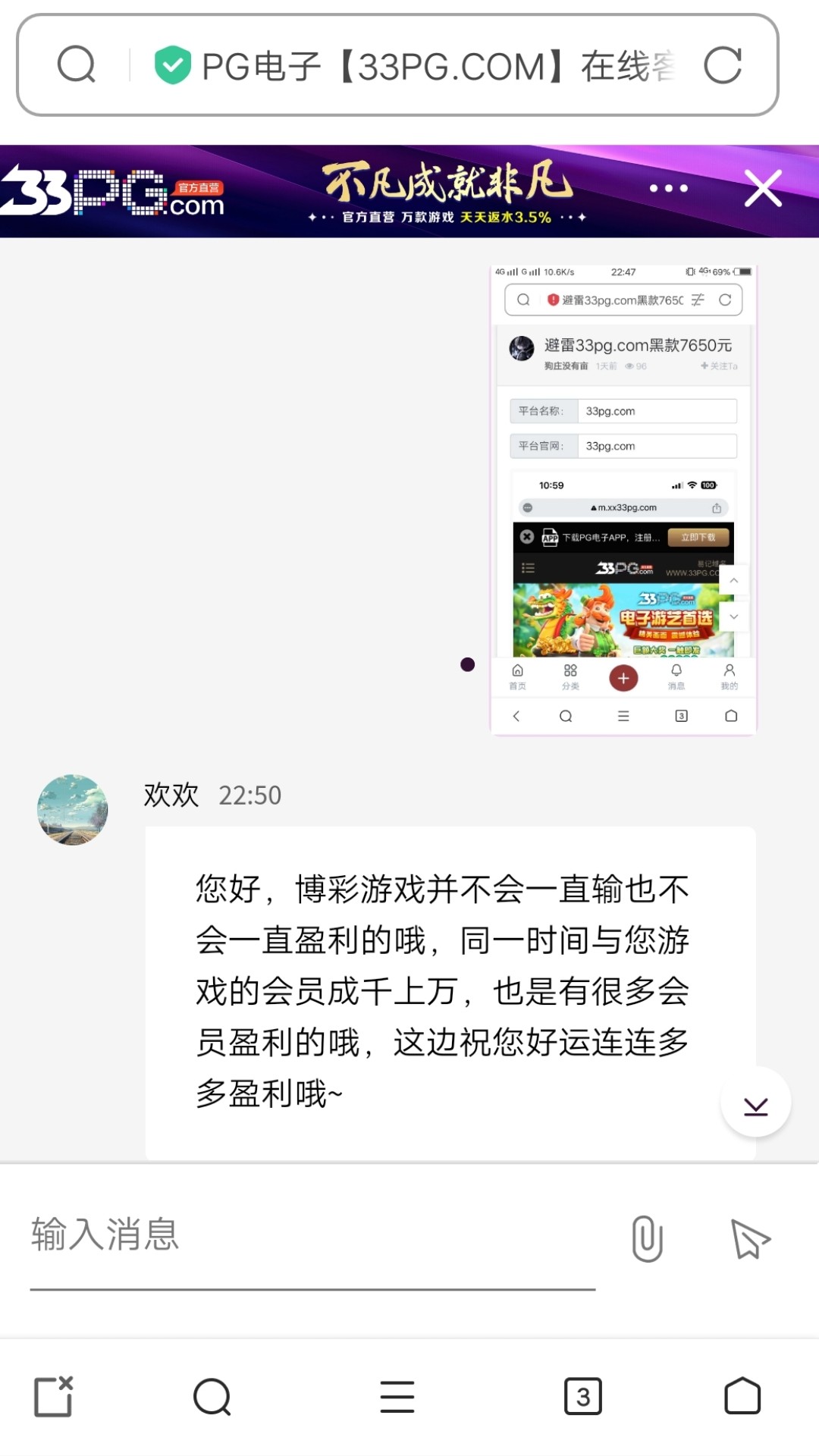This screenshot has width=819, height=1456.
Task: Focus the 输入消息 message field
Action: click(x=311, y=1235)
